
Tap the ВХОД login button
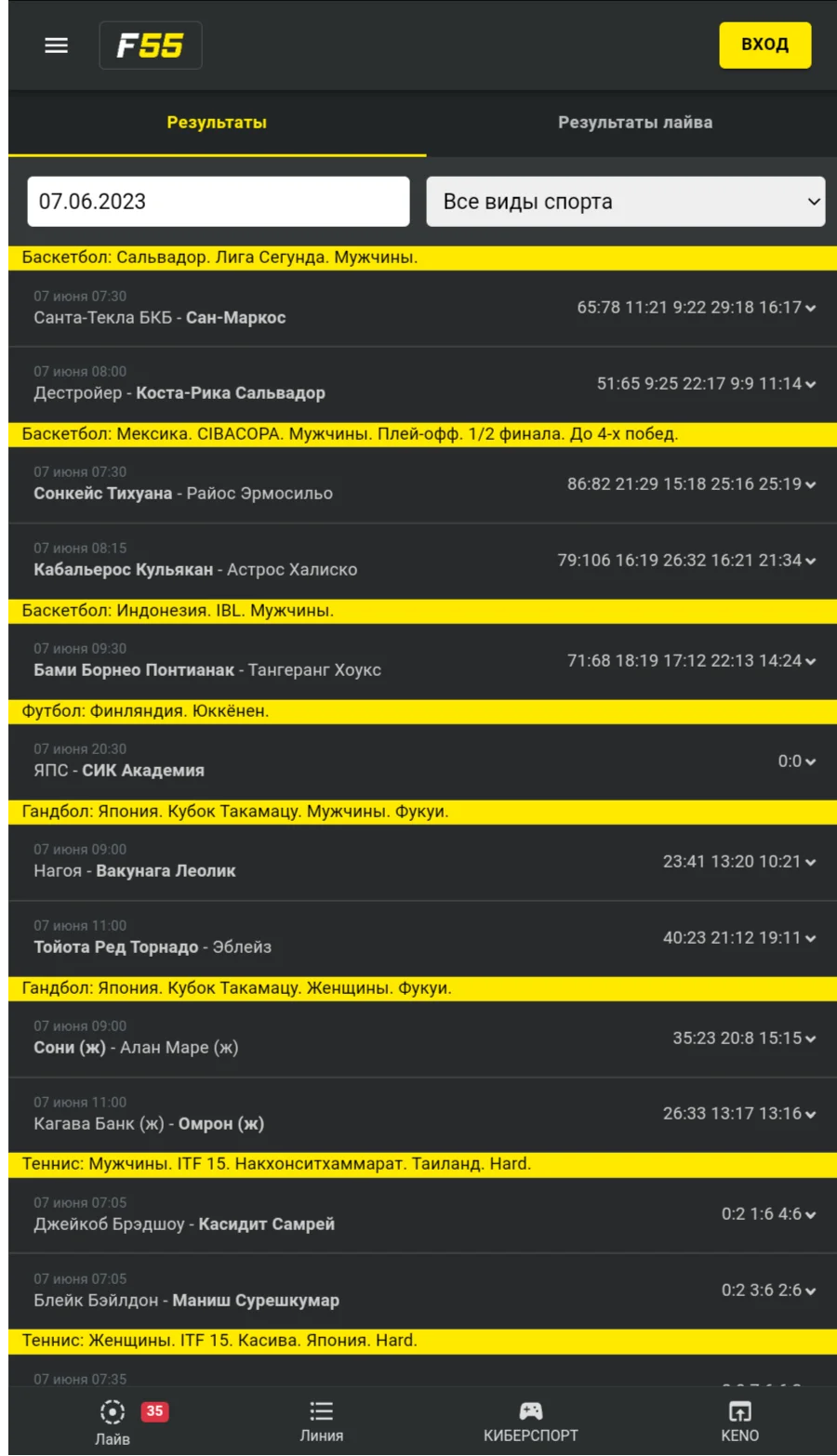(x=764, y=46)
